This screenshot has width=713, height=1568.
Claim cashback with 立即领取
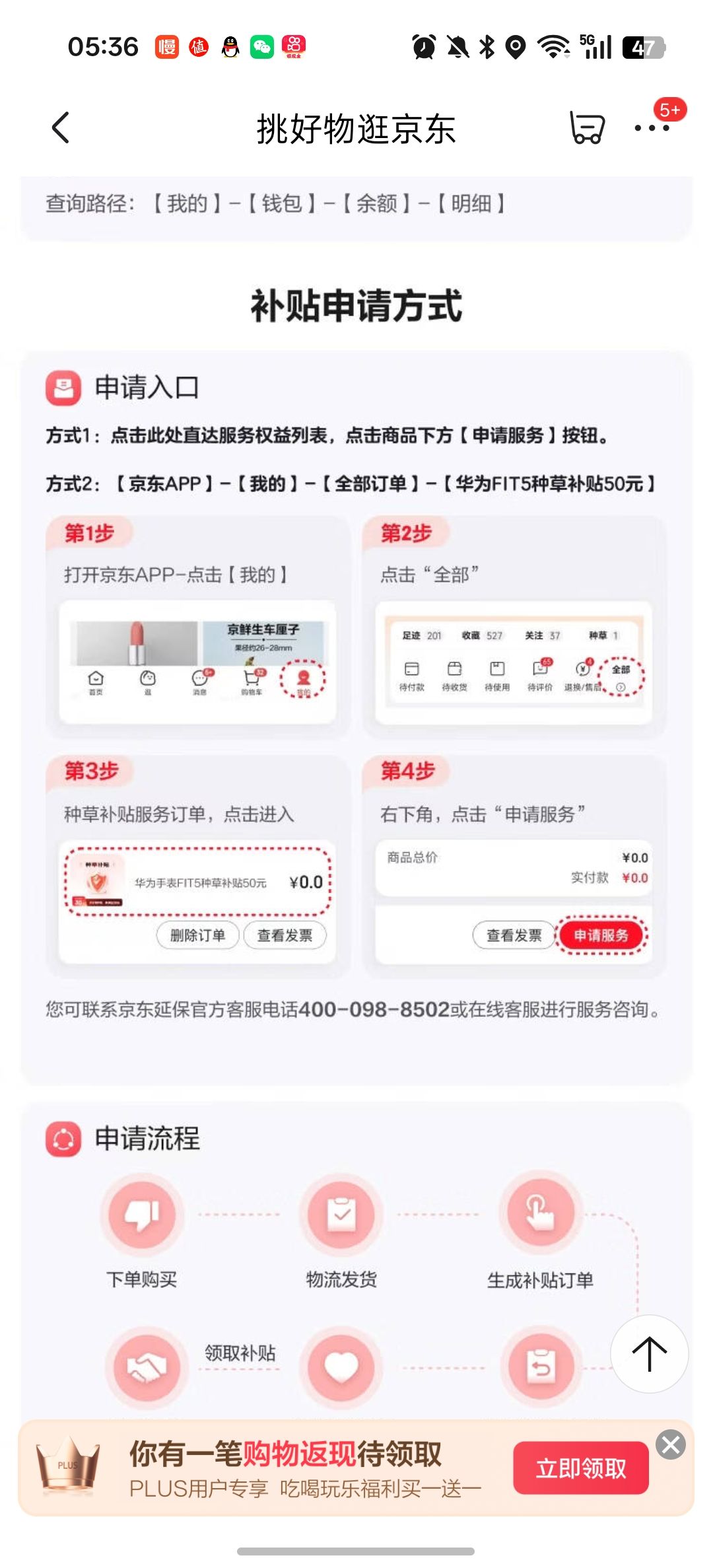point(581,1468)
